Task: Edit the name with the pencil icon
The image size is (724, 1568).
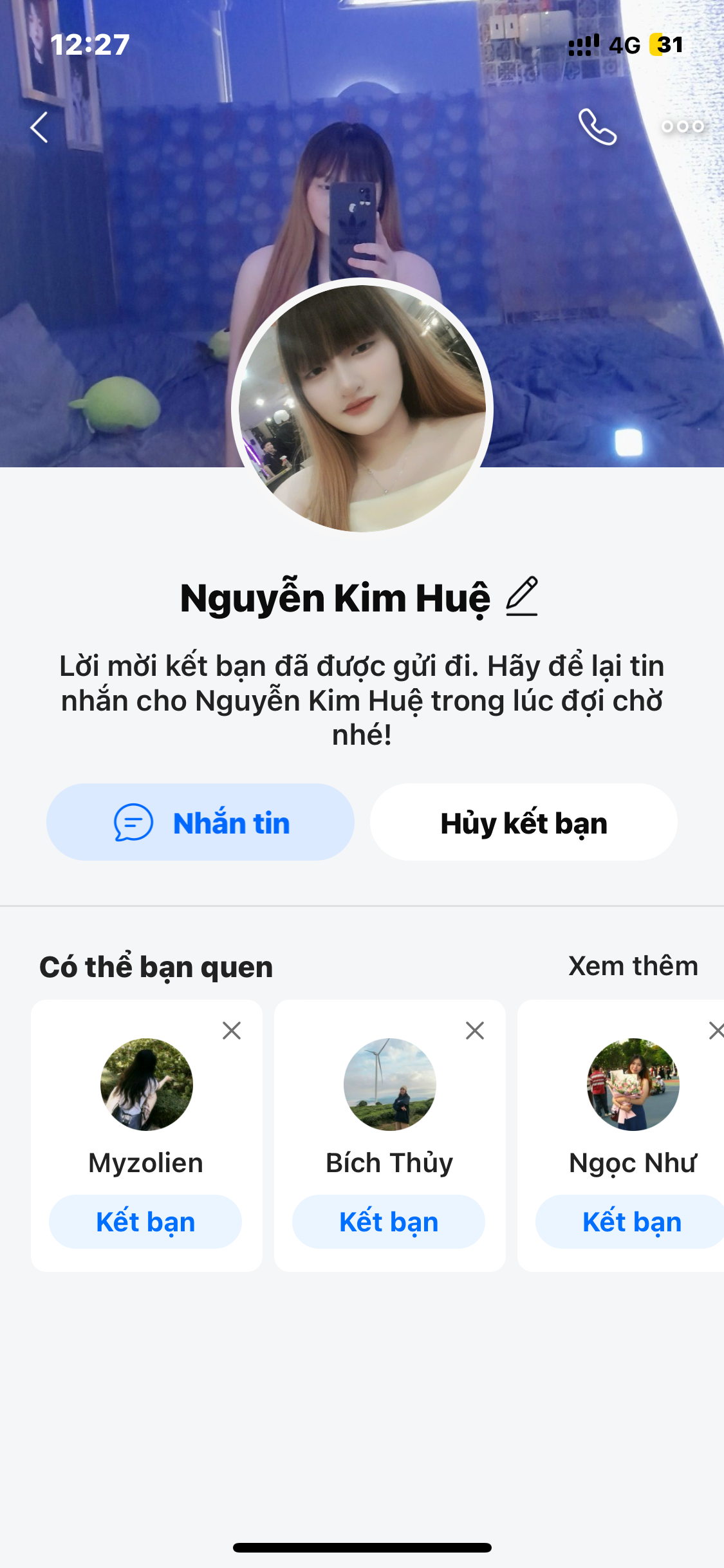Action: [521, 597]
